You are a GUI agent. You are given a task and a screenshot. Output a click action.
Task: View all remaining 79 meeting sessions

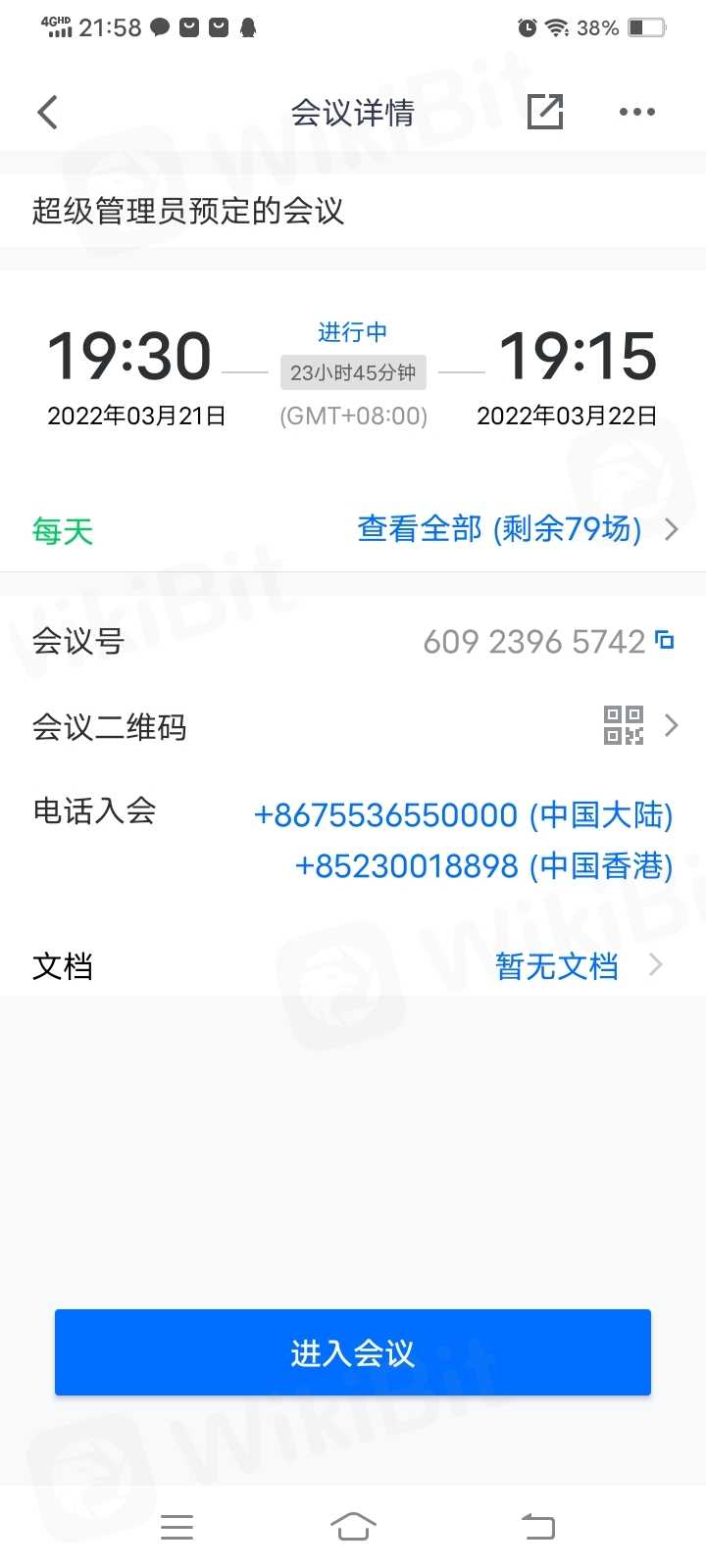click(x=517, y=529)
